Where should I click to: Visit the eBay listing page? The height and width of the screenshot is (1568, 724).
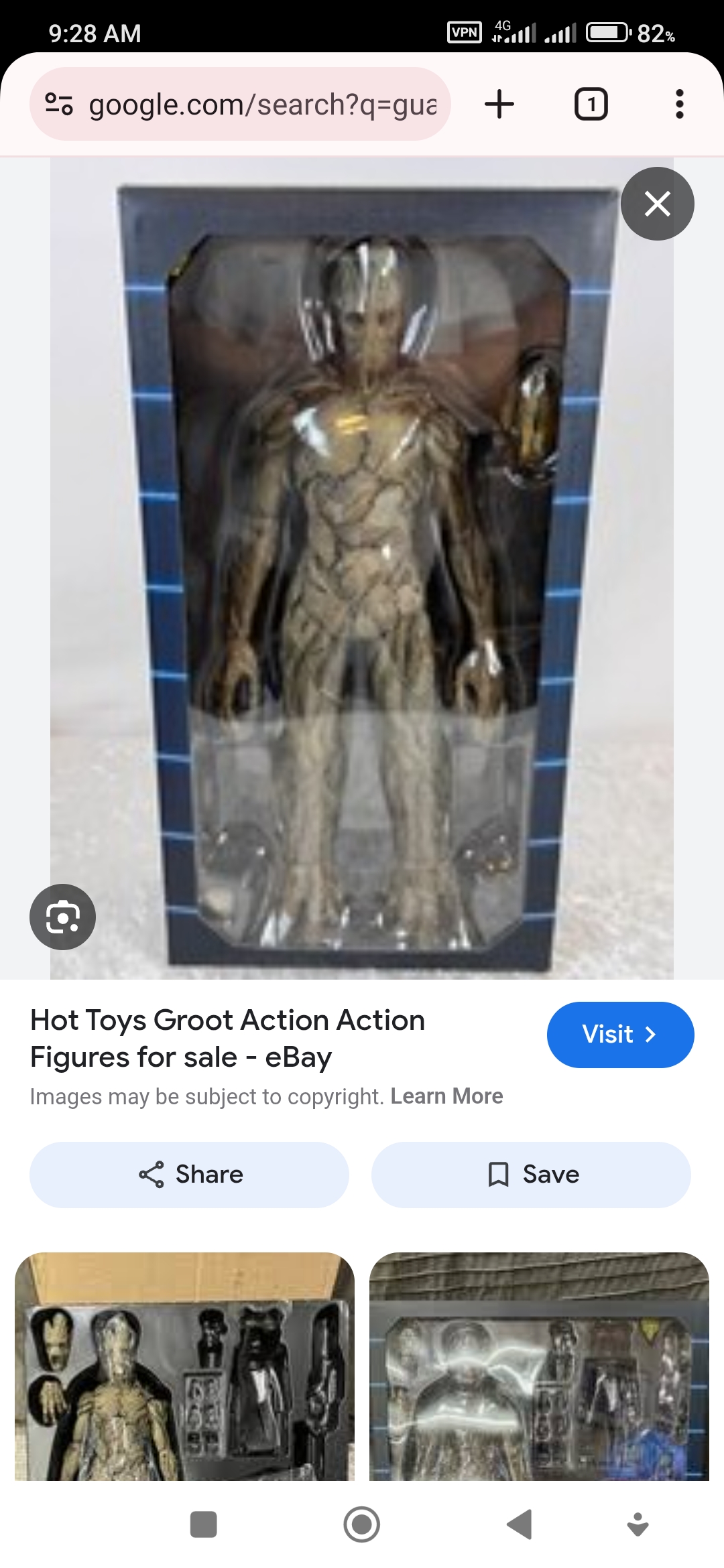pos(620,1035)
